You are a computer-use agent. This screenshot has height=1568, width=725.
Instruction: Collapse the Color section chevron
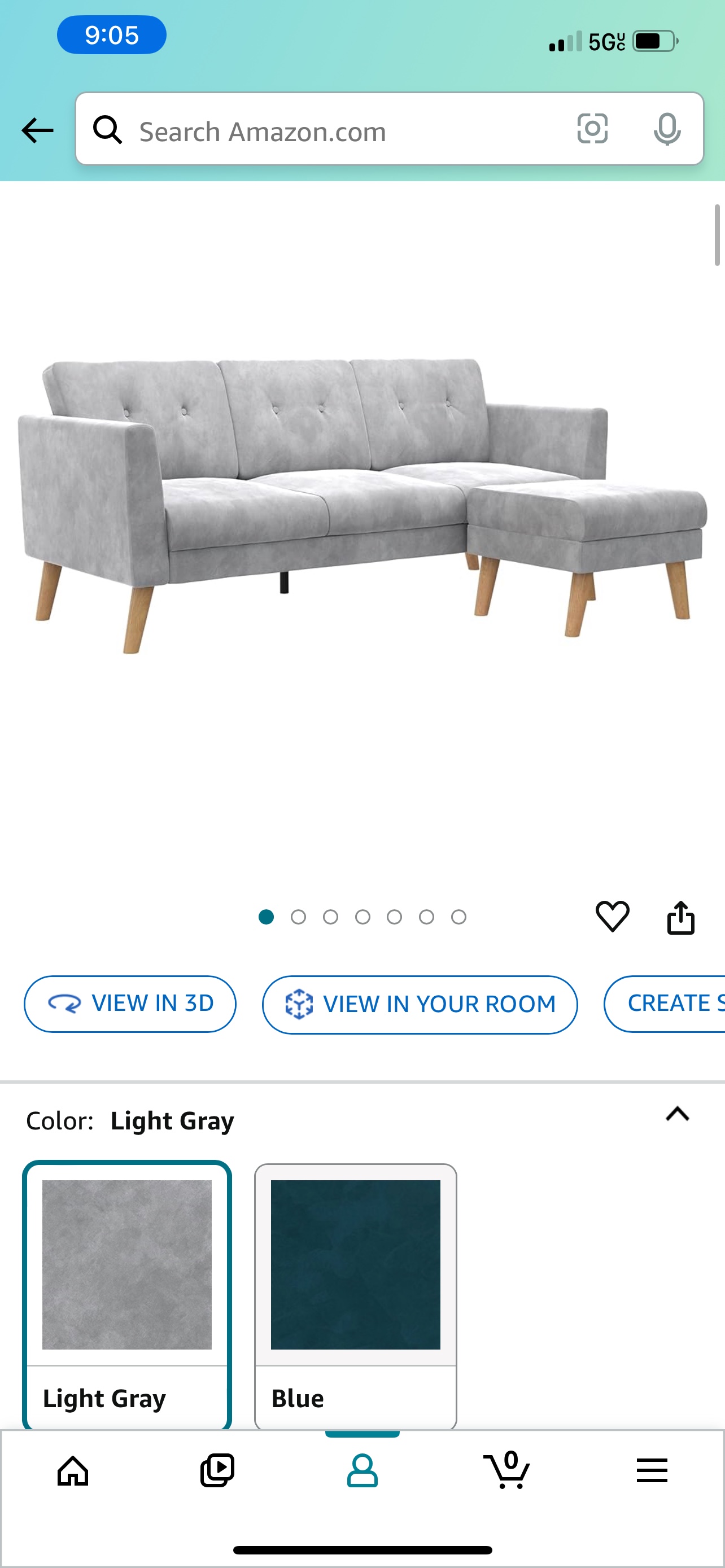677,1114
